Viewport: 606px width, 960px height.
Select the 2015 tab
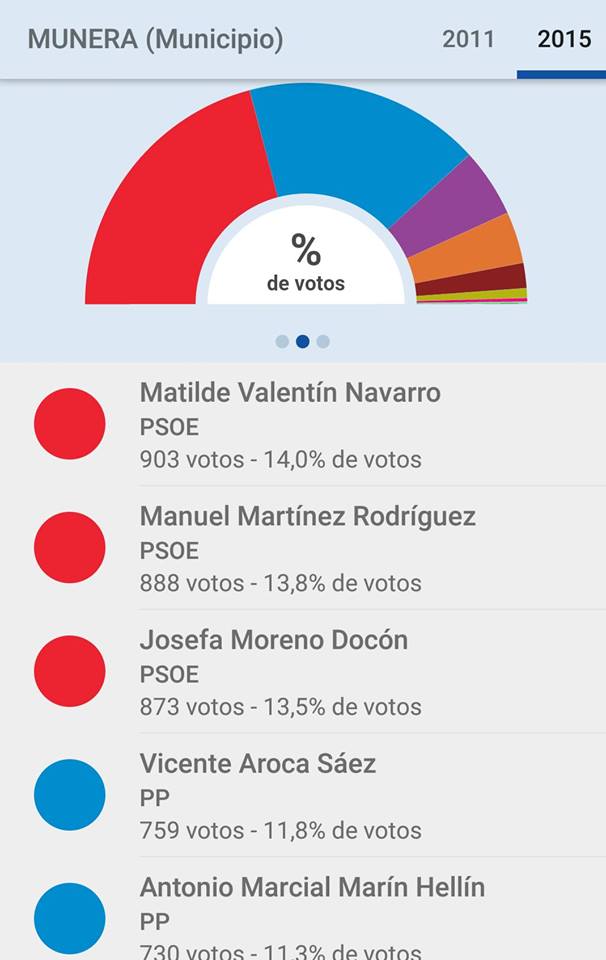(564, 40)
